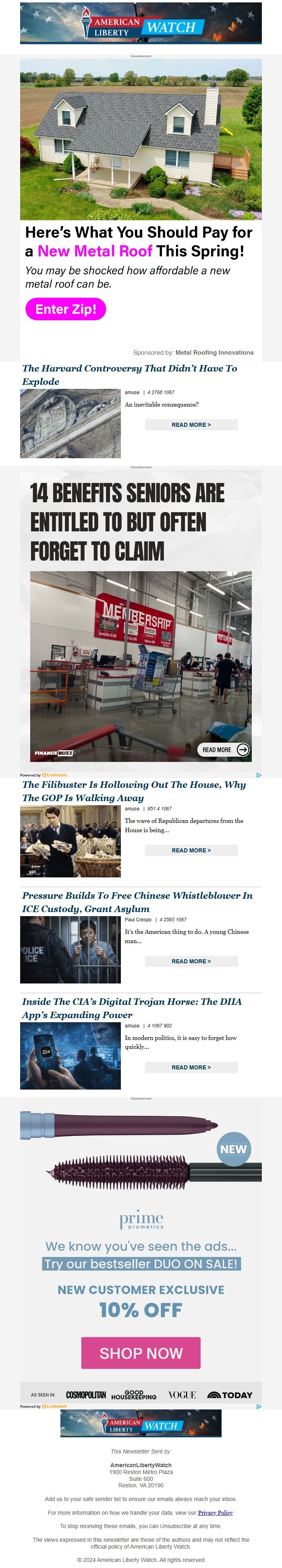This screenshot has width=282, height=1568.
Task: Open the CIA Digital Trojan Horse headline
Action: coord(131,1007)
